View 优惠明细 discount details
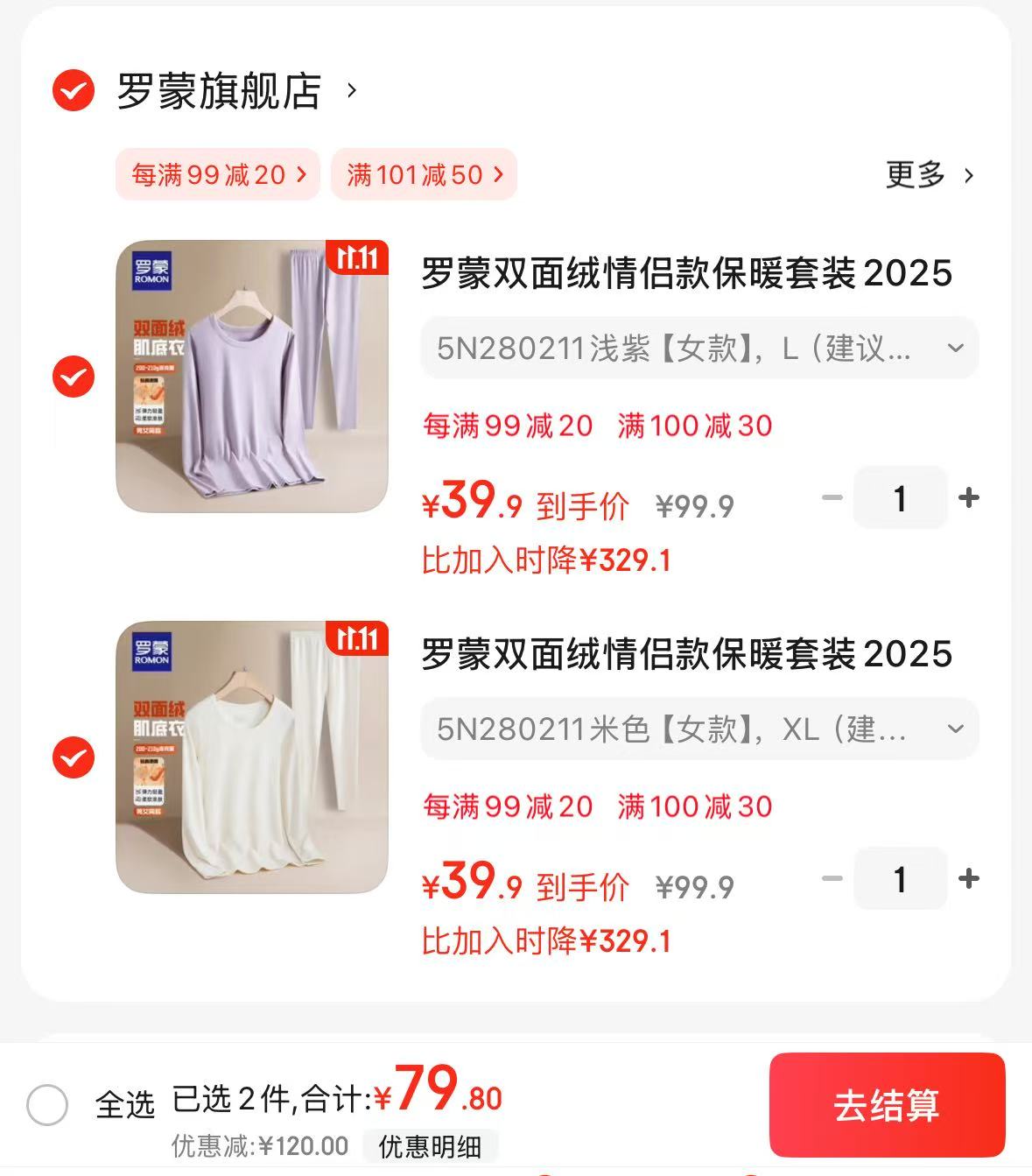 (x=430, y=1145)
